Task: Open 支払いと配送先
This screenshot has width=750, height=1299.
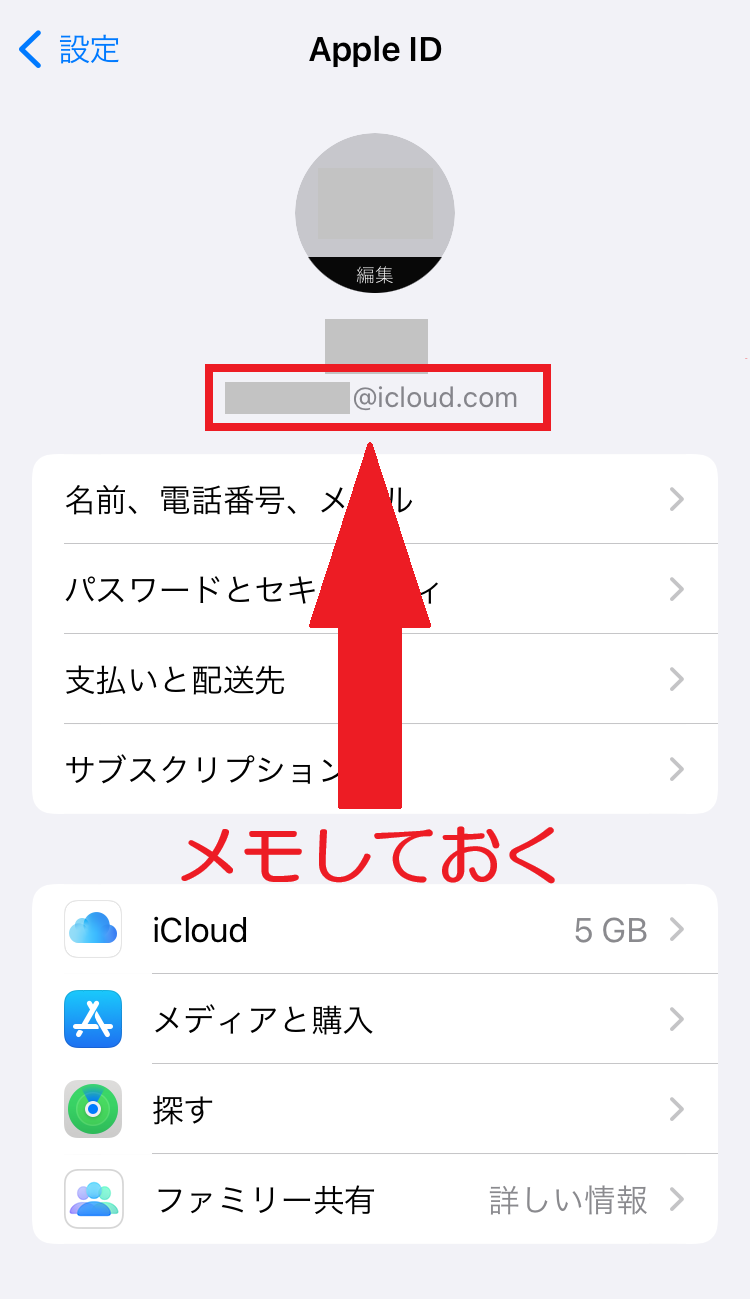Action: tap(176, 680)
